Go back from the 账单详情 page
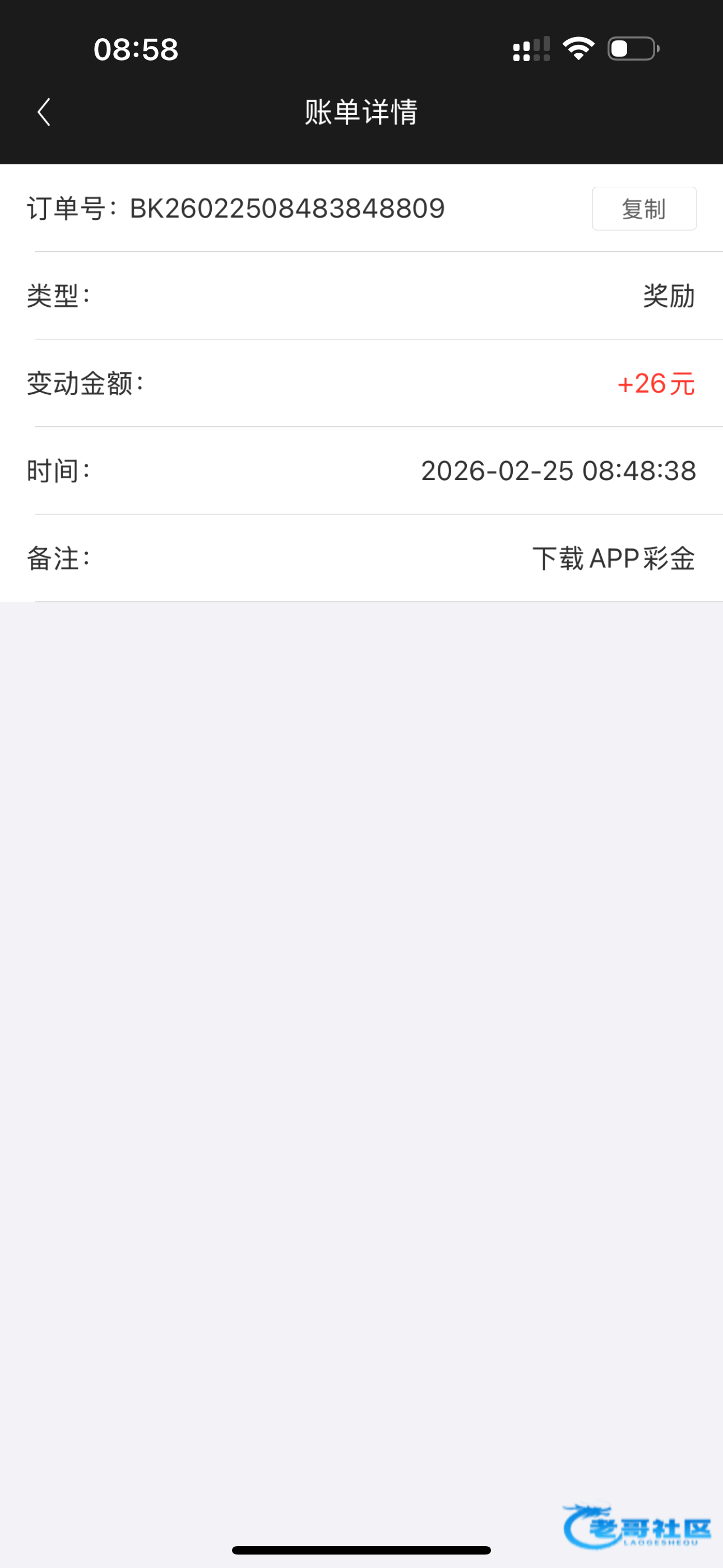The height and width of the screenshot is (1568, 723). click(x=44, y=113)
